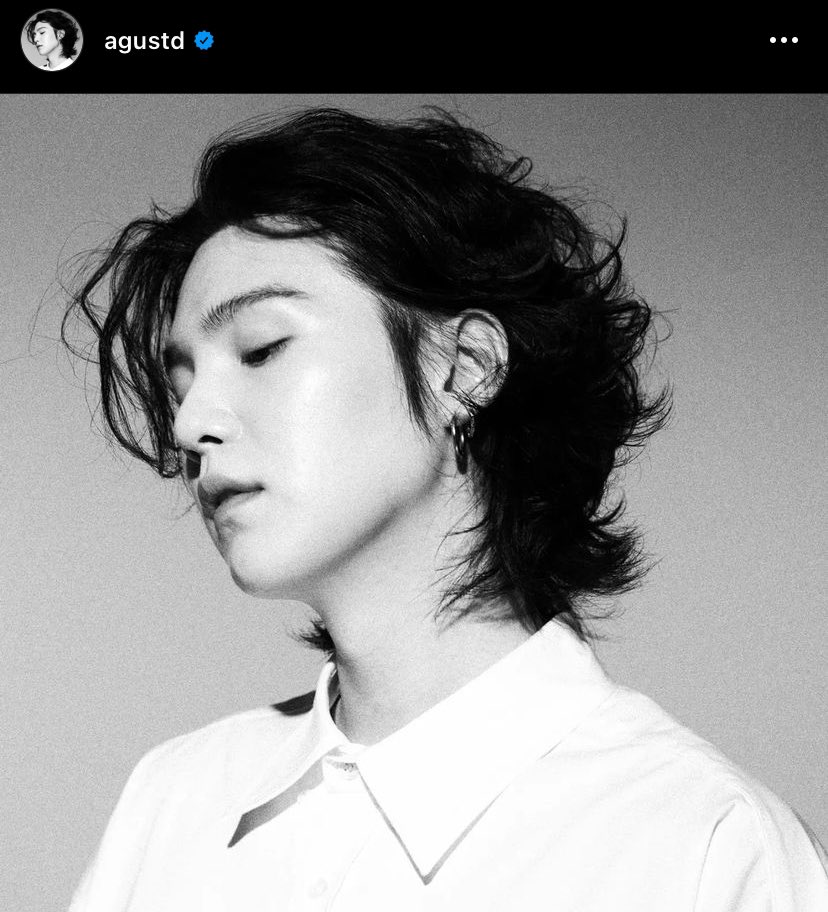This screenshot has height=912, width=828.
Task: Open the post's three-dot options menu
Action: tap(784, 41)
